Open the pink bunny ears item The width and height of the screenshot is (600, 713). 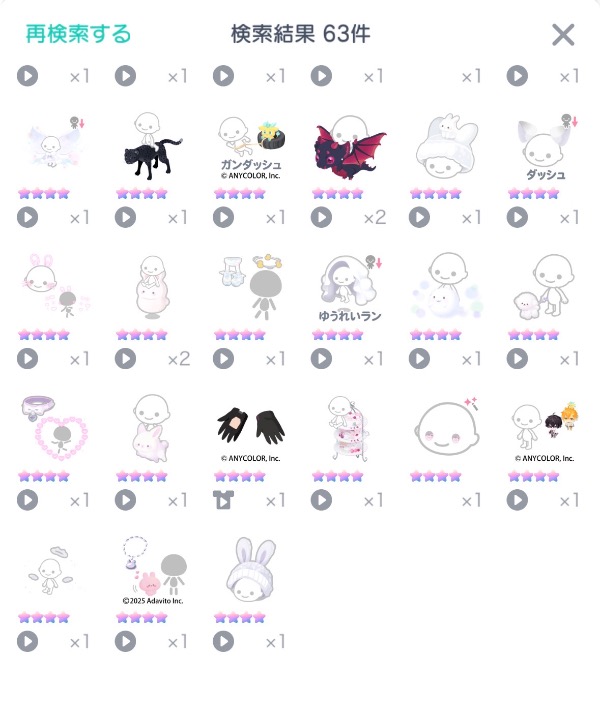coord(51,288)
